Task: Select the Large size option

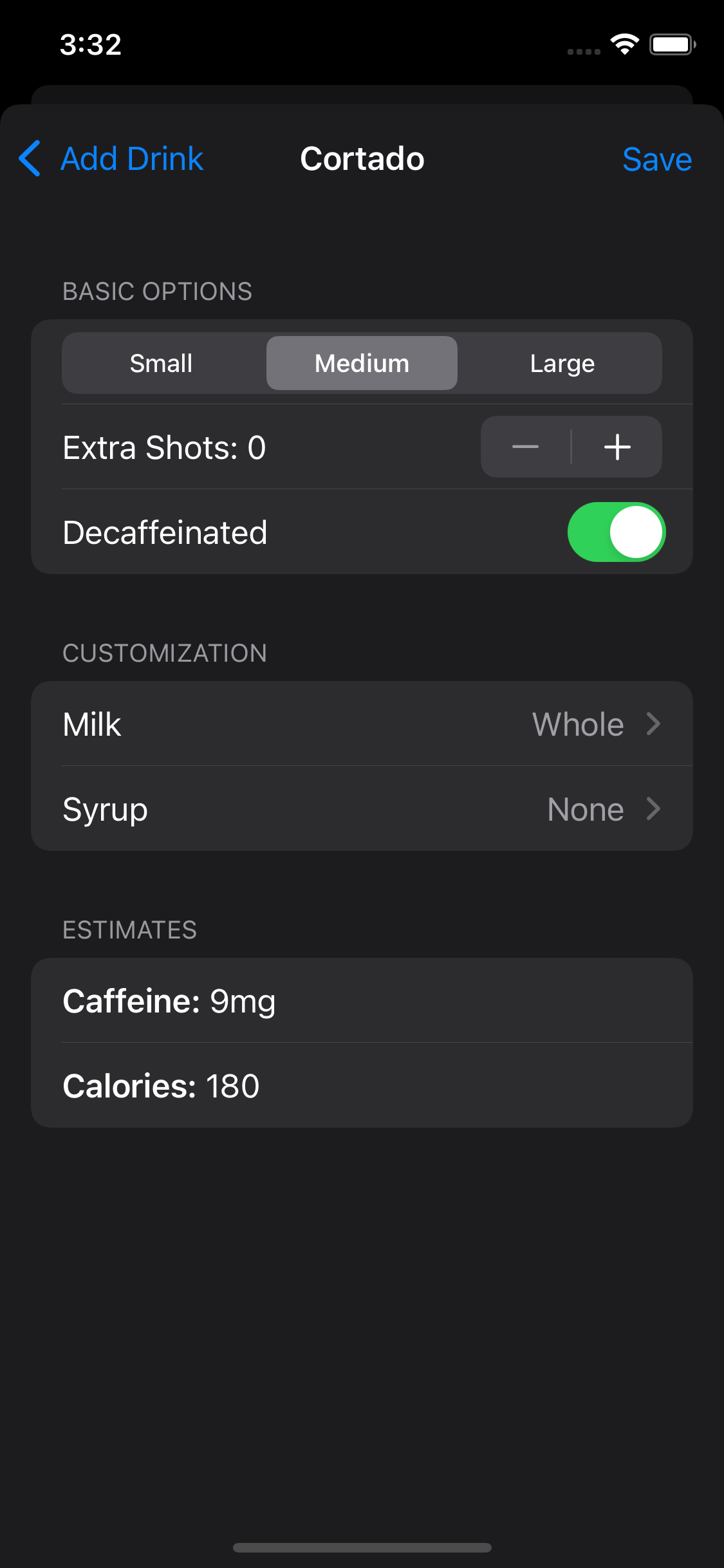Action: tap(561, 363)
